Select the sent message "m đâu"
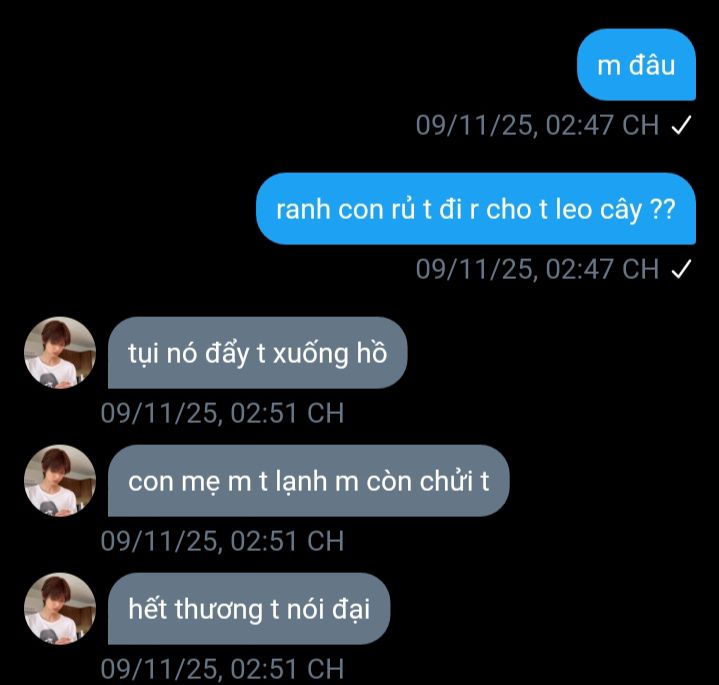 pos(637,66)
